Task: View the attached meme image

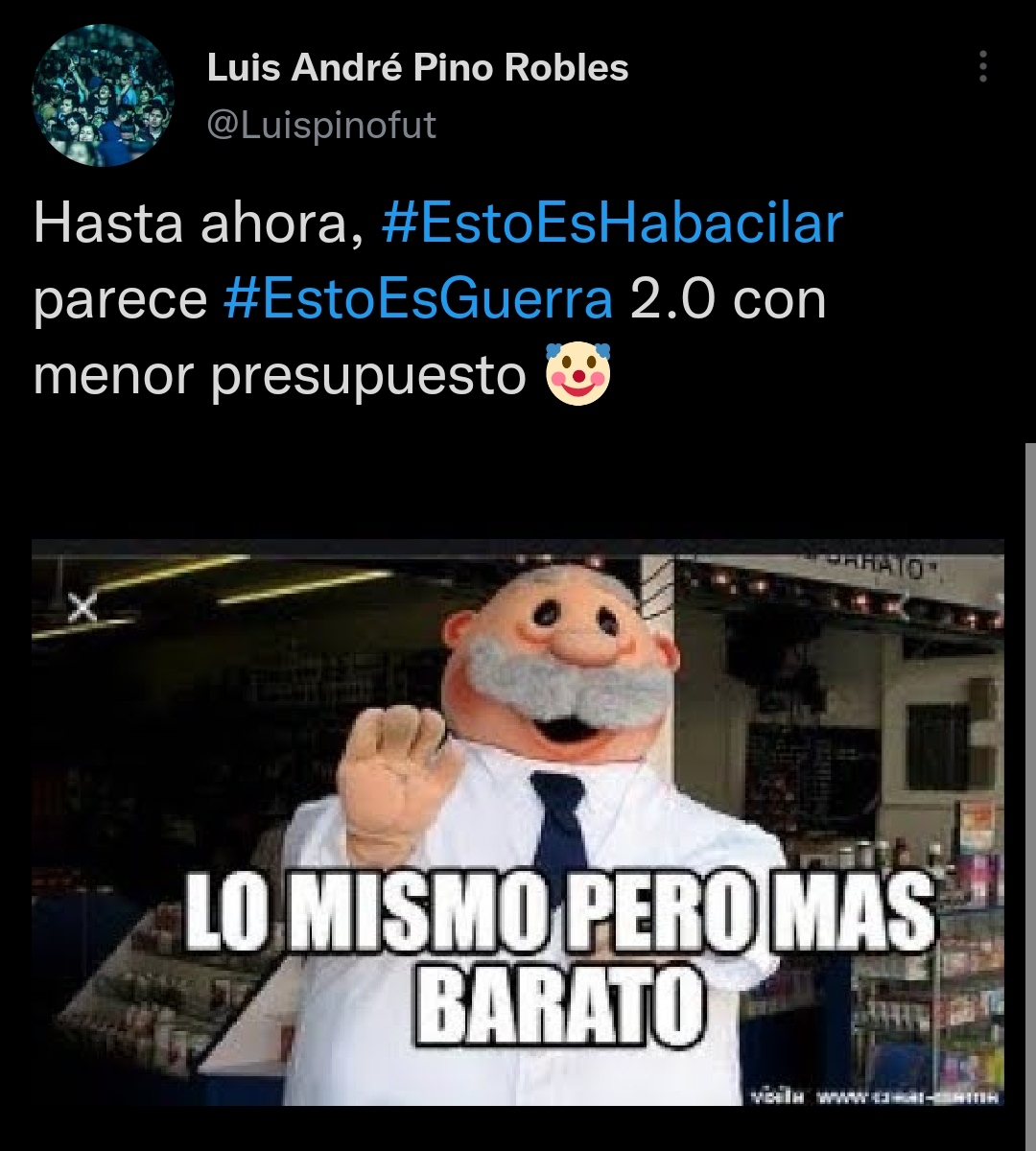Action: [x=518, y=822]
